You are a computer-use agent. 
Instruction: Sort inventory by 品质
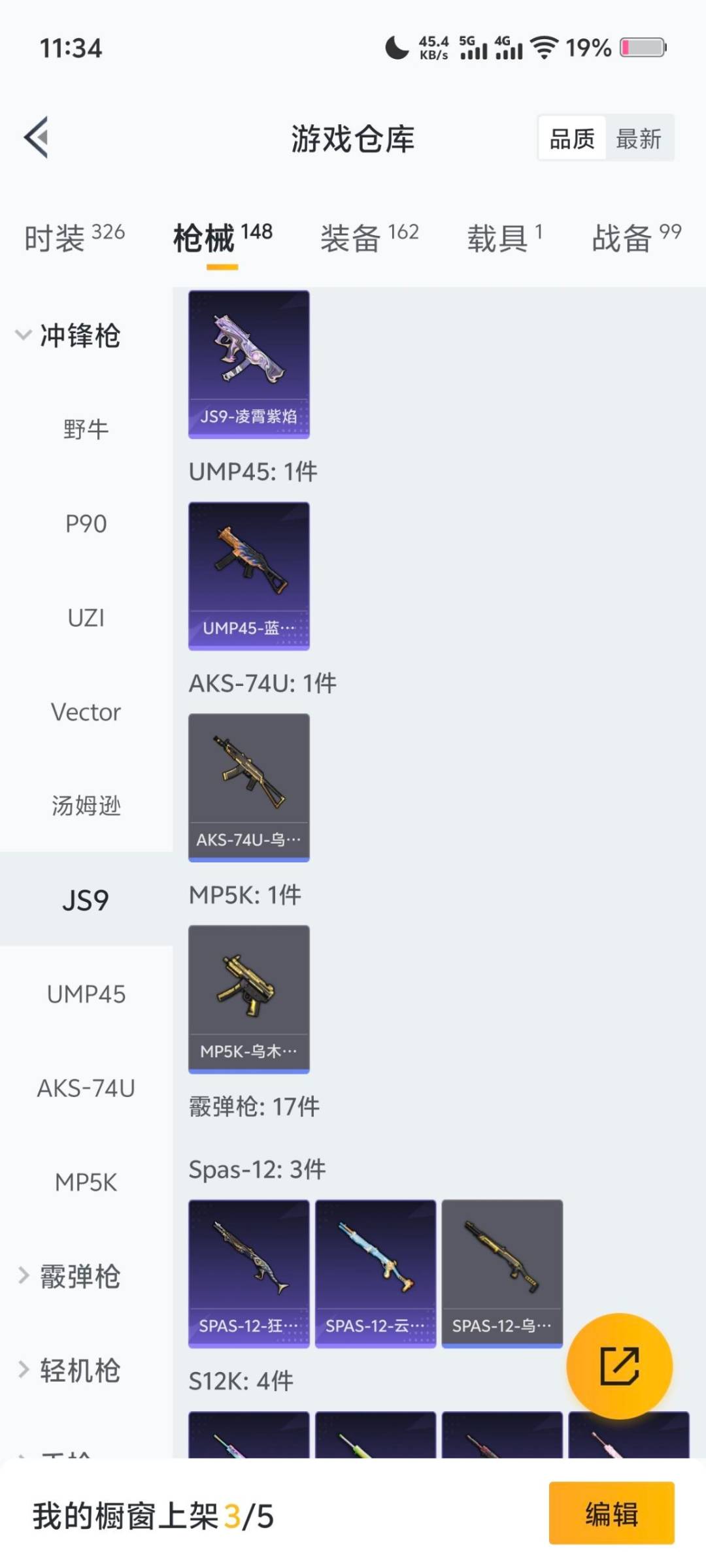click(x=572, y=139)
